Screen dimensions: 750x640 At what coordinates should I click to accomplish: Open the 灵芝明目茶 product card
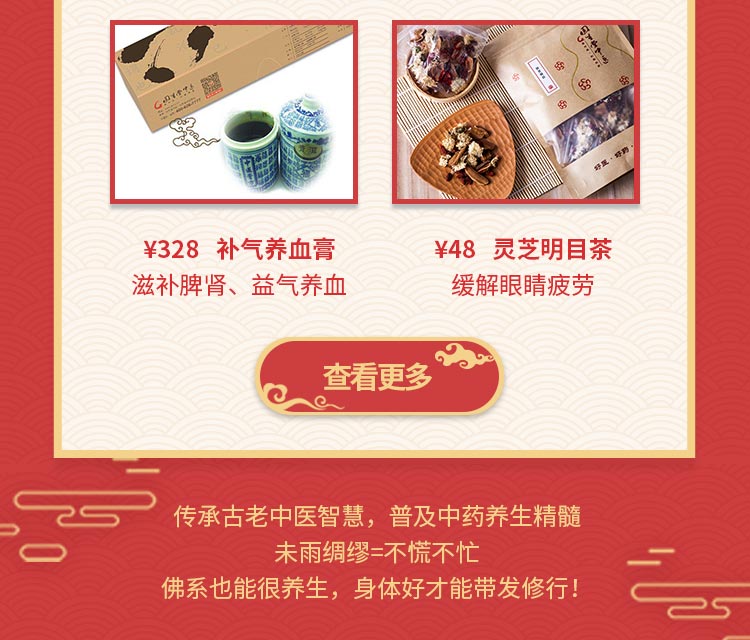(515, 112)
